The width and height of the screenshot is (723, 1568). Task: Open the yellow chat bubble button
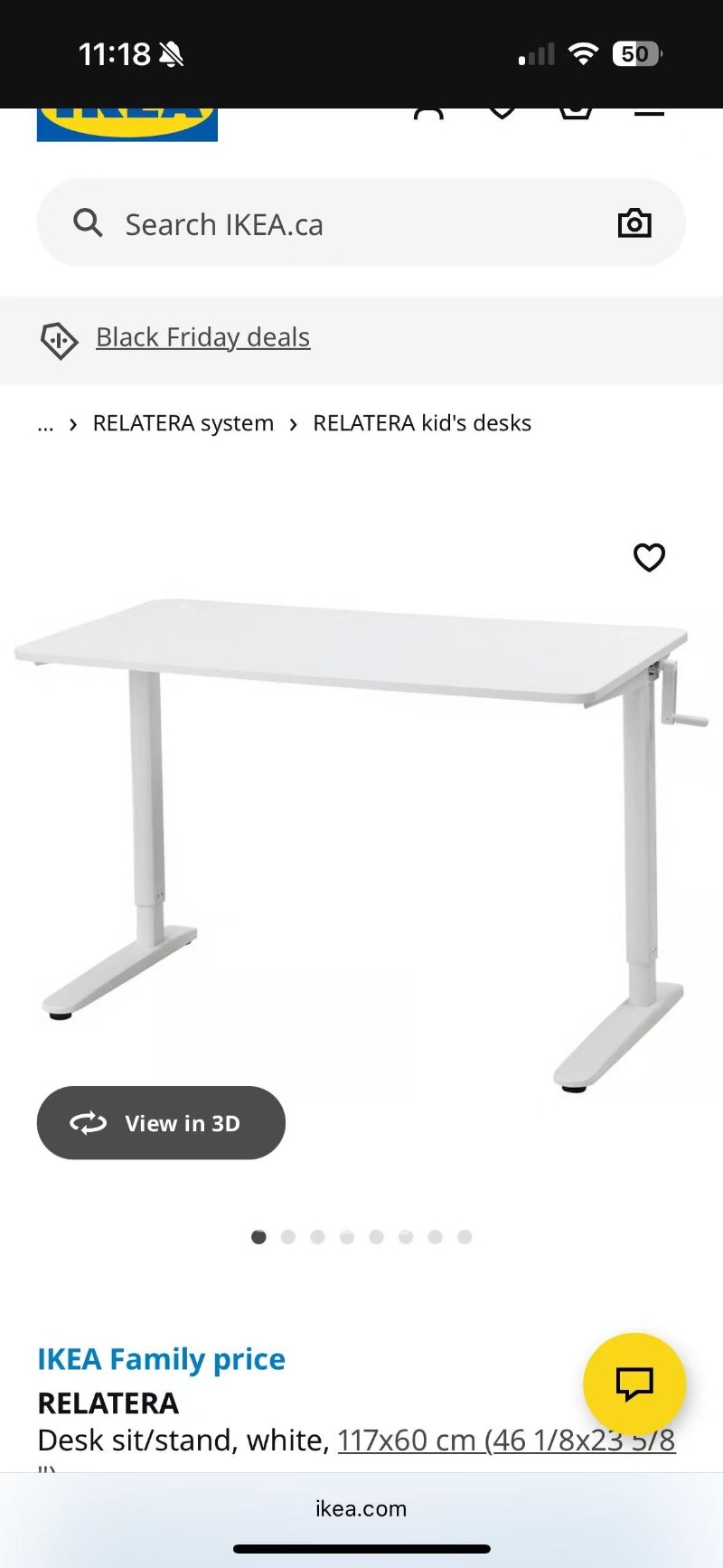[x=634, y=1384]
